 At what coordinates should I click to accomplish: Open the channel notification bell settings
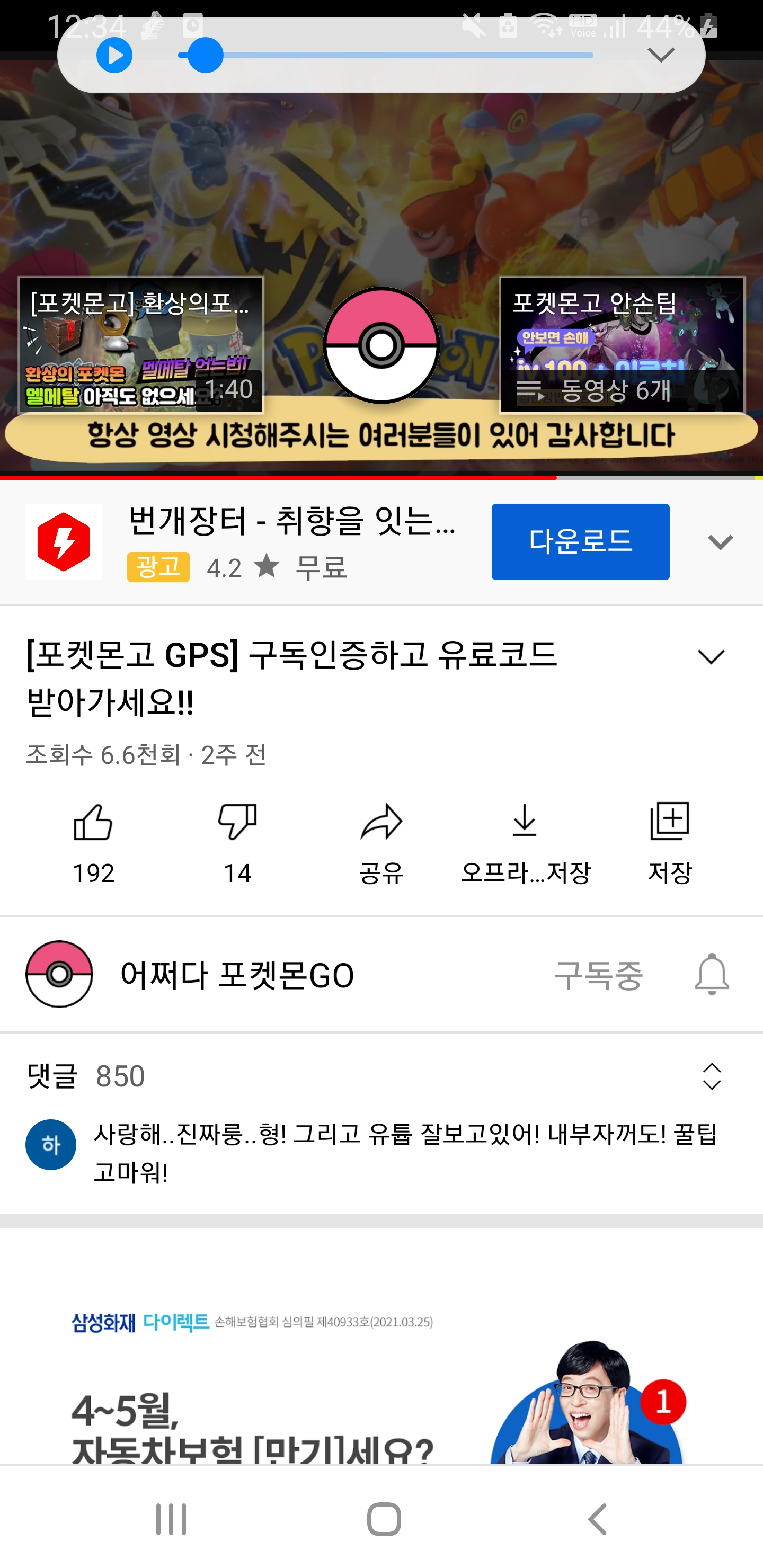tap(711, 975)
